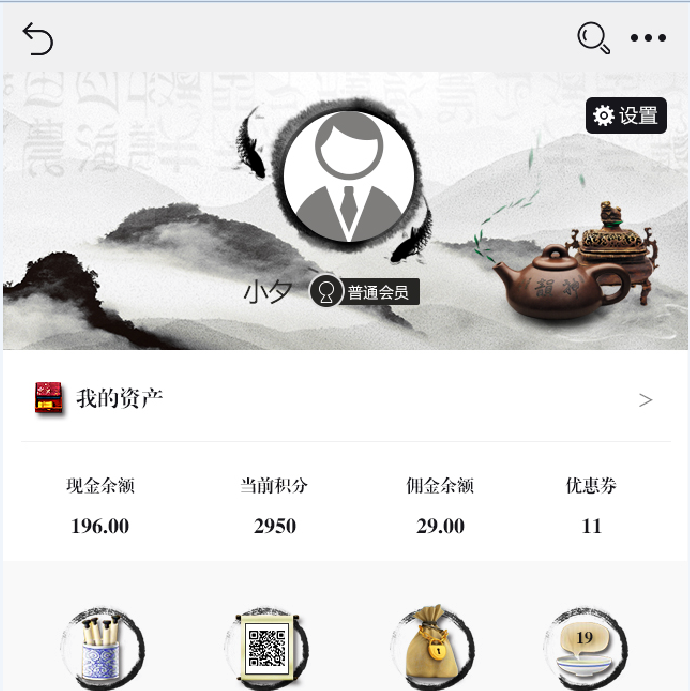
Task: View 佣金余额 commission balance
Action: (440, 506)
